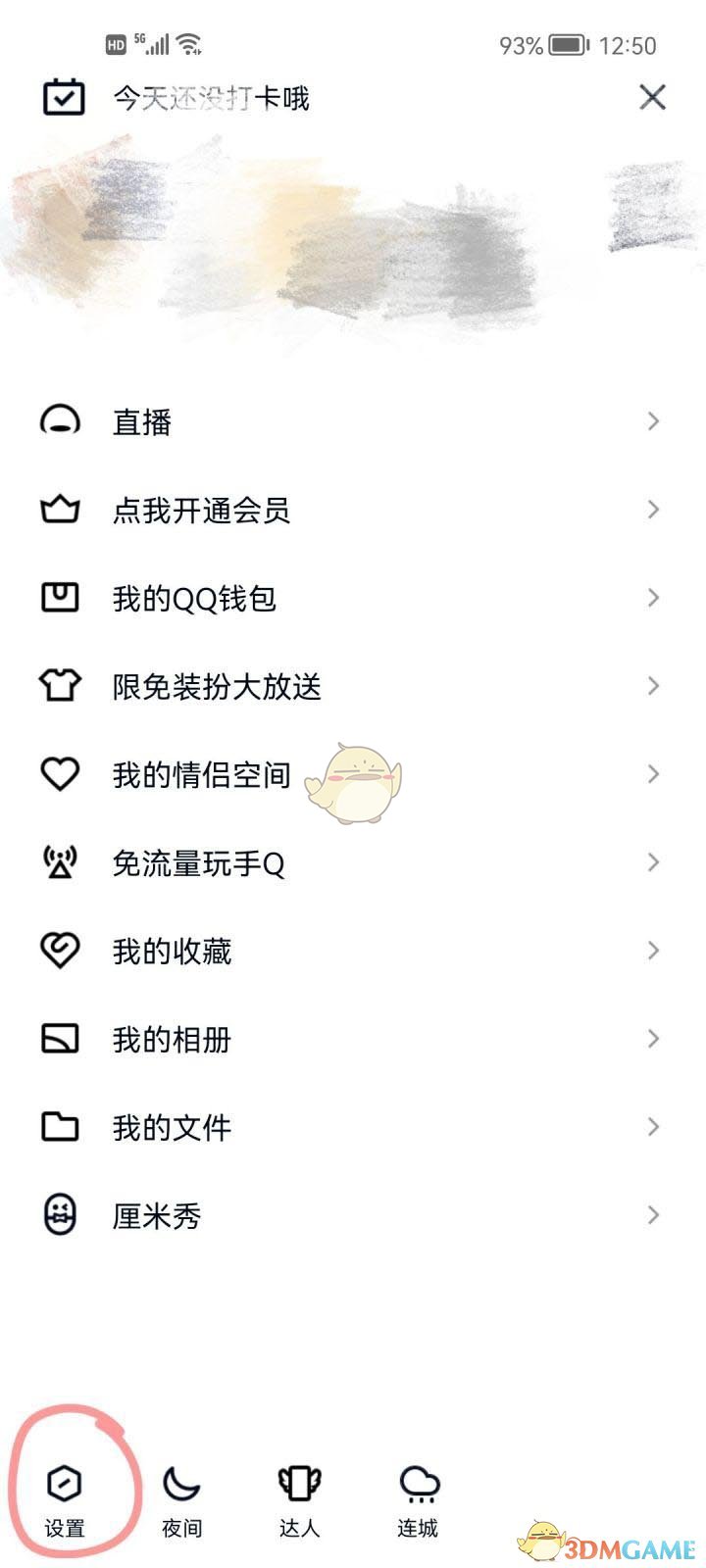Screen dimensions: 706x1568
Task: Select the shirt icon for 限免装扮大放送
Action: (x=61, y=686)
